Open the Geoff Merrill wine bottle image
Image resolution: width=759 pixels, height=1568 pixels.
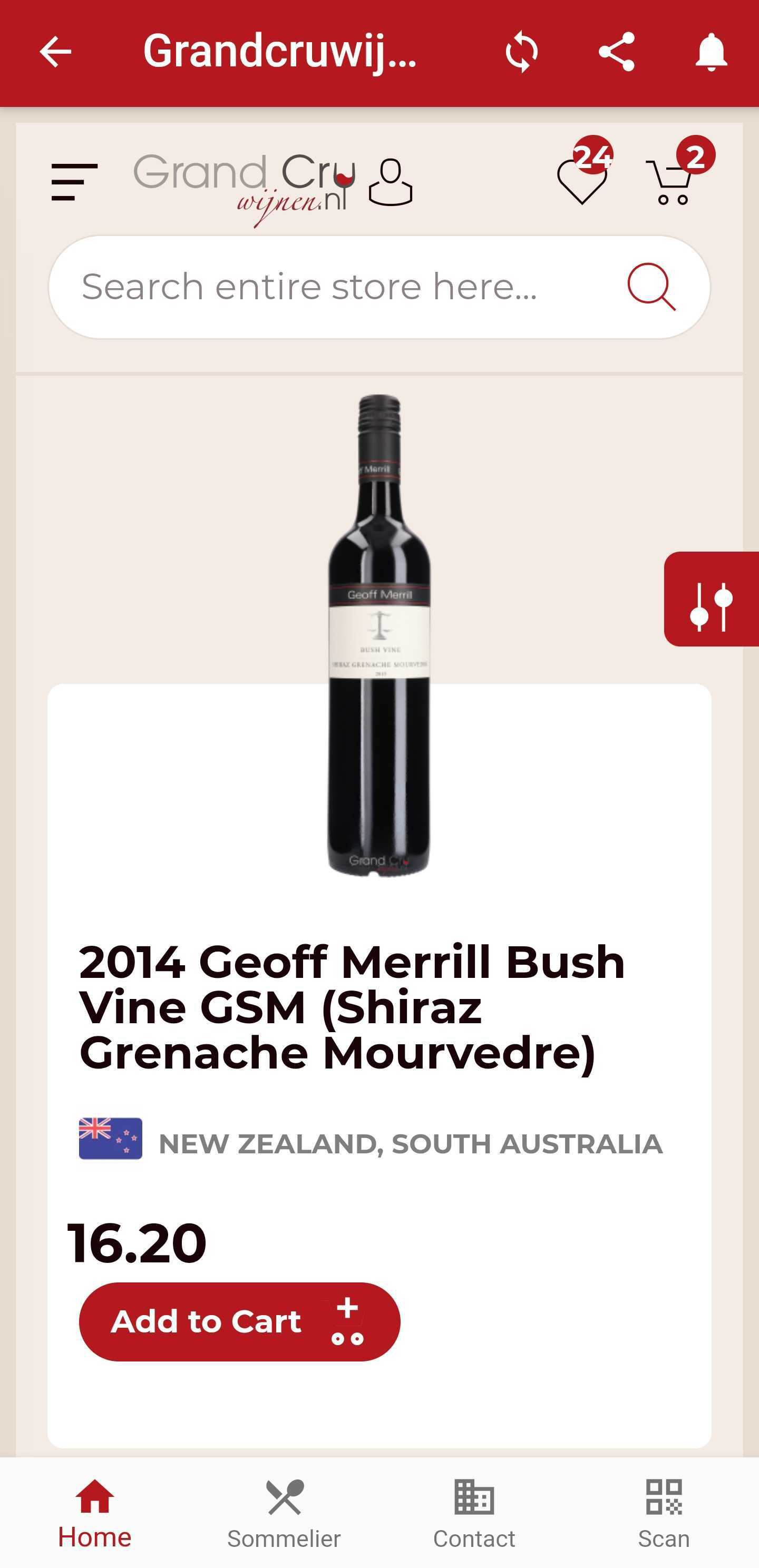click(379, 633)
